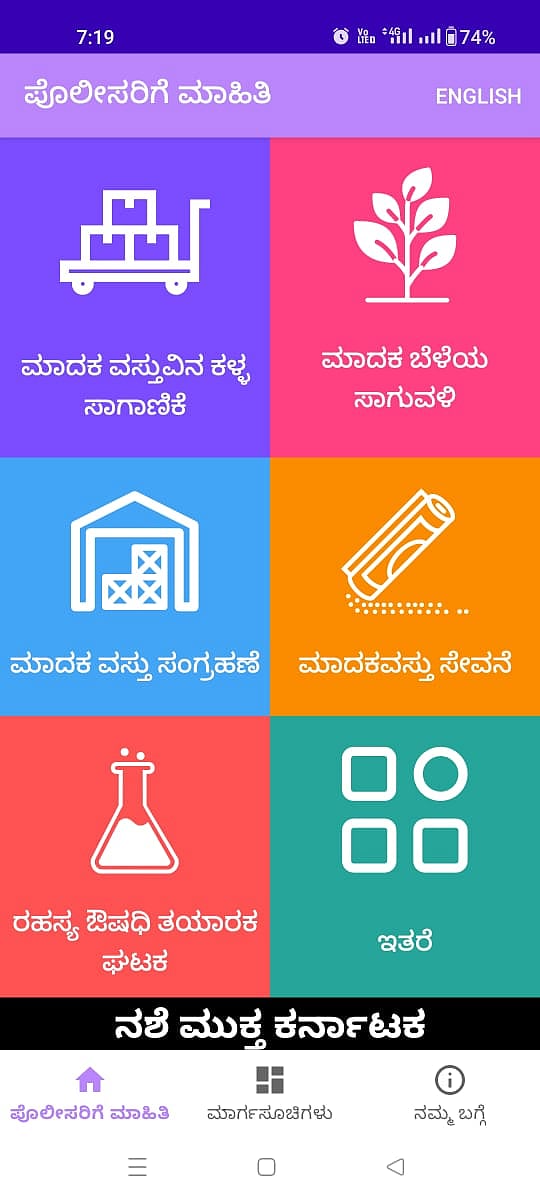This screenshot has width=540, height=1200.
Task: Open the ಇತರೆ (others) tile
Action: point(405,857)
